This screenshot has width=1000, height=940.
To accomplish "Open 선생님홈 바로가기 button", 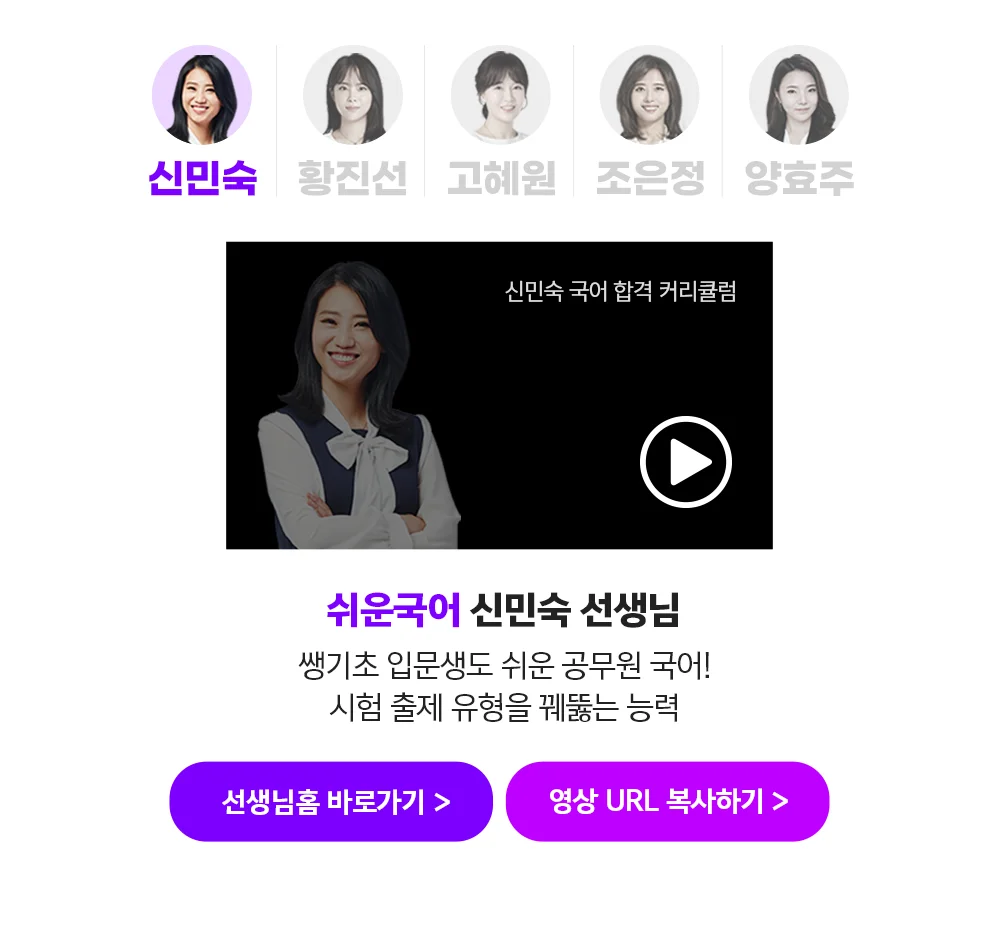I will 331,802.
